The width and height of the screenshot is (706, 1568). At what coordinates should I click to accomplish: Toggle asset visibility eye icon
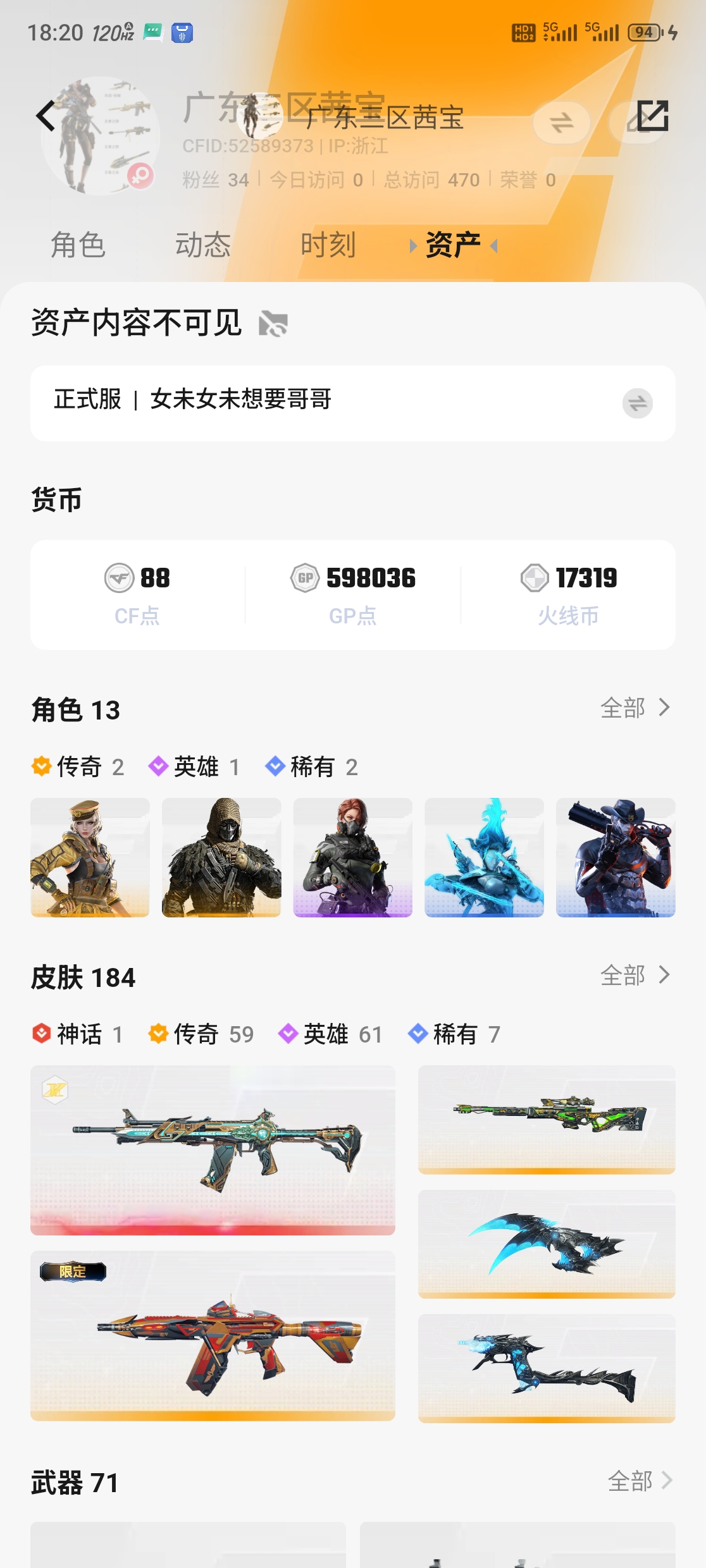tap(273, 324)
